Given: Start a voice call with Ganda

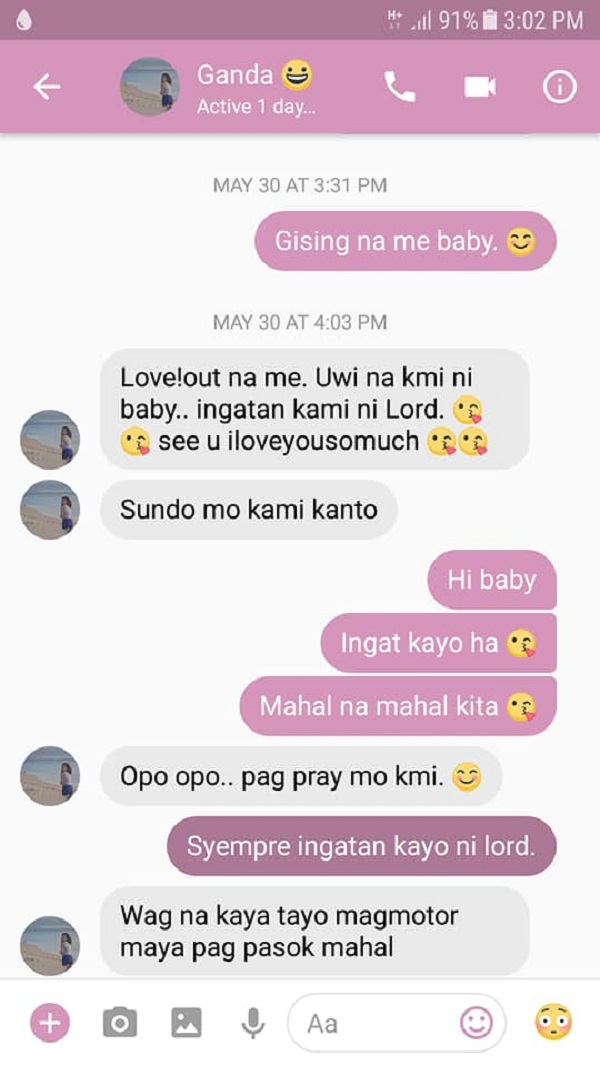Looking at the screenshot, I should coord(400,87).
